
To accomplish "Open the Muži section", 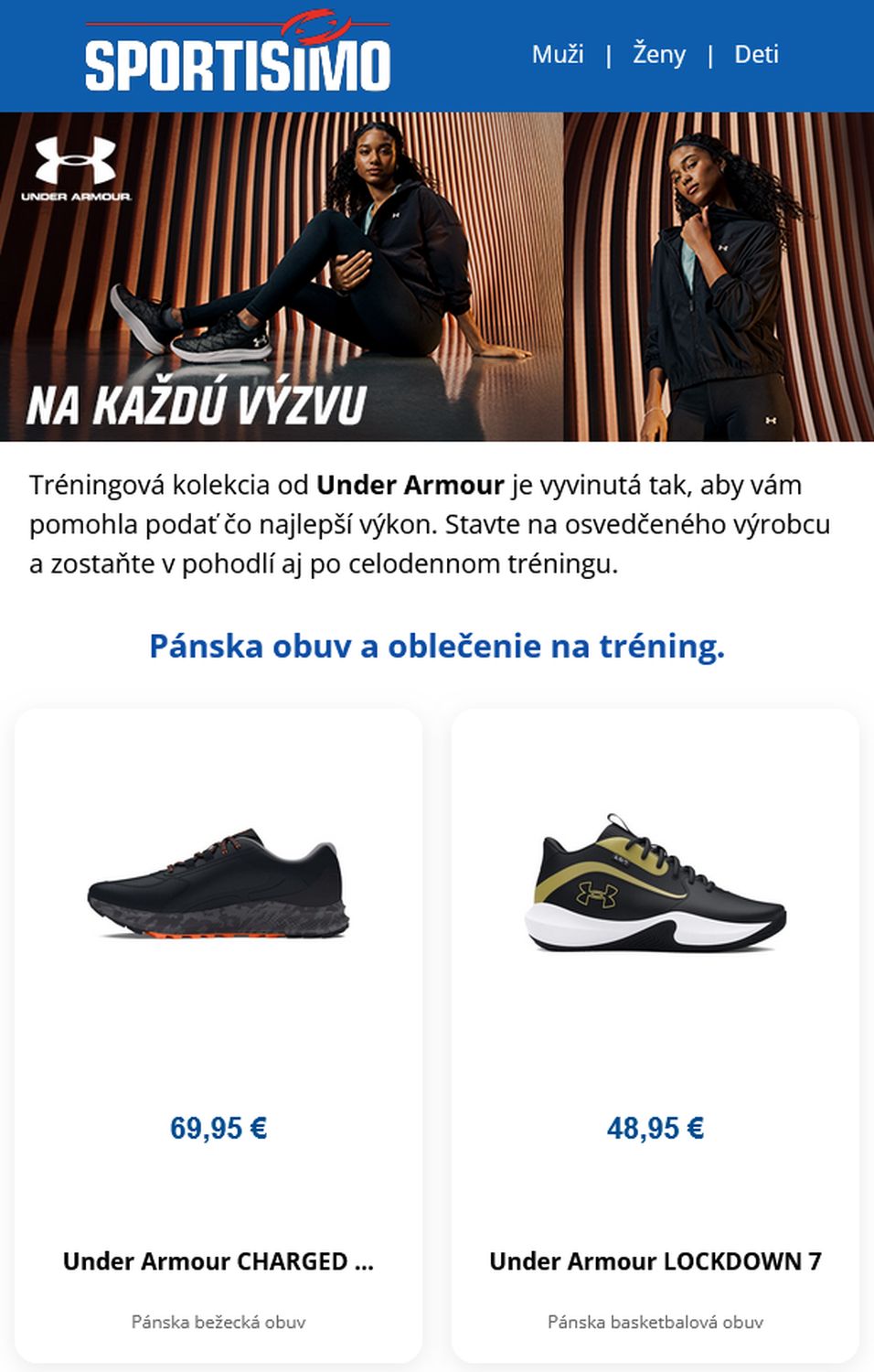I will tap(558, 55).
